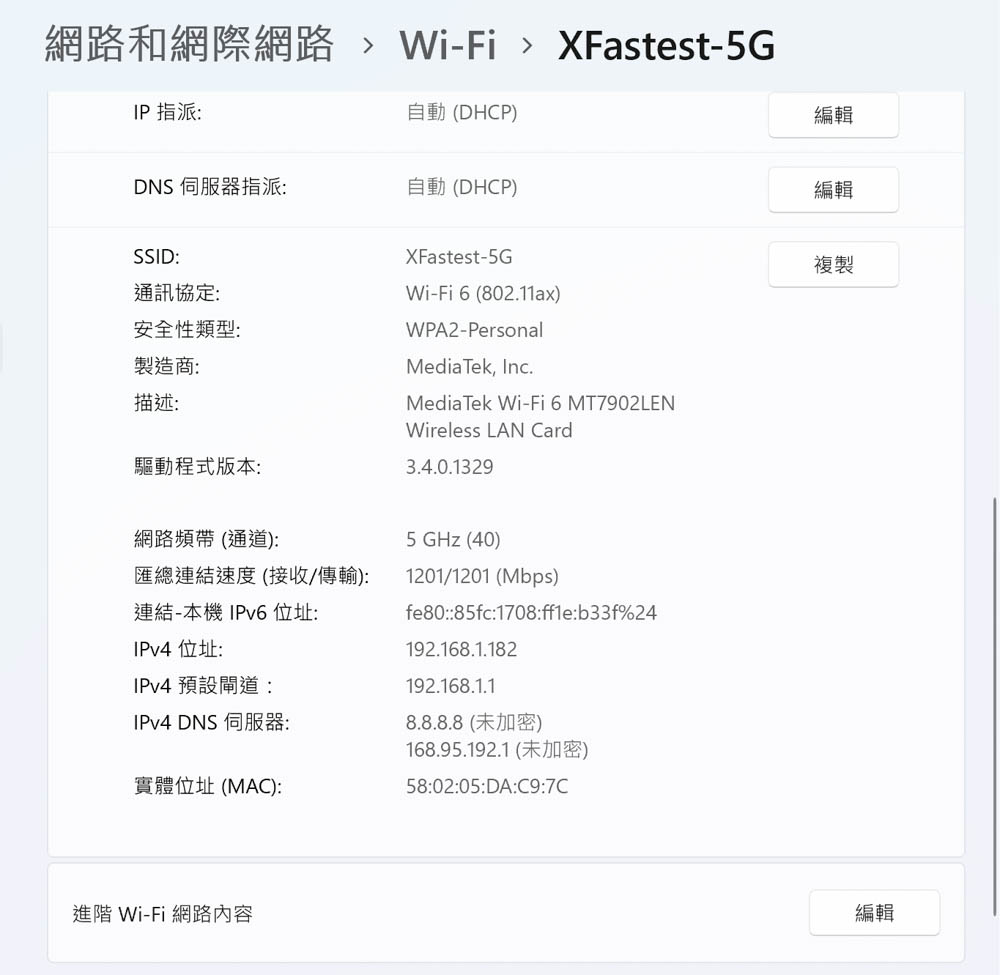Viewport: 1000px width, 975px height.
Task: Edit the IP 指派 setting
Action: click(x=833, y=115)
